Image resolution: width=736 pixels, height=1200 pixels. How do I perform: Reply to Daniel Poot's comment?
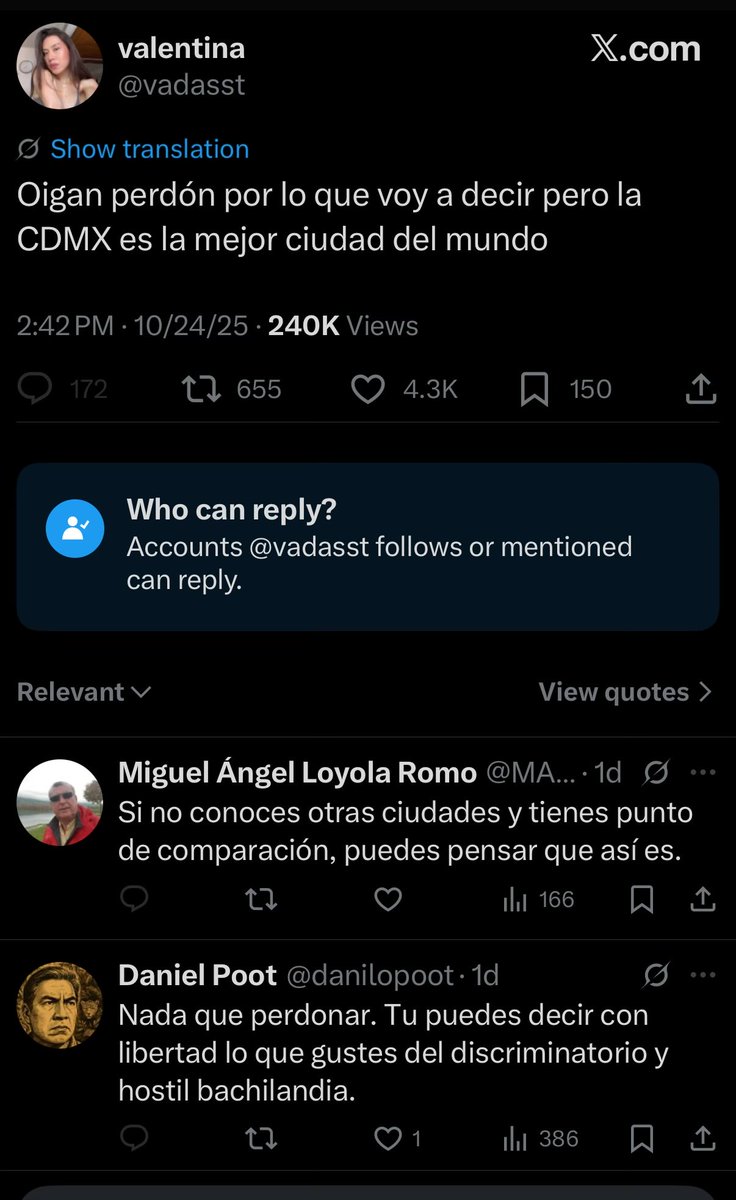pos(134,1138)
